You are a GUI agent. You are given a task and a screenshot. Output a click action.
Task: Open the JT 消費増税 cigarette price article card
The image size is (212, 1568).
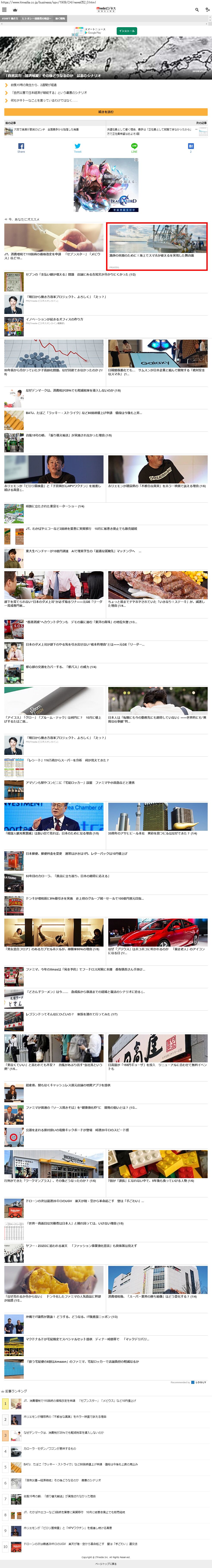[x=54, y=242]
